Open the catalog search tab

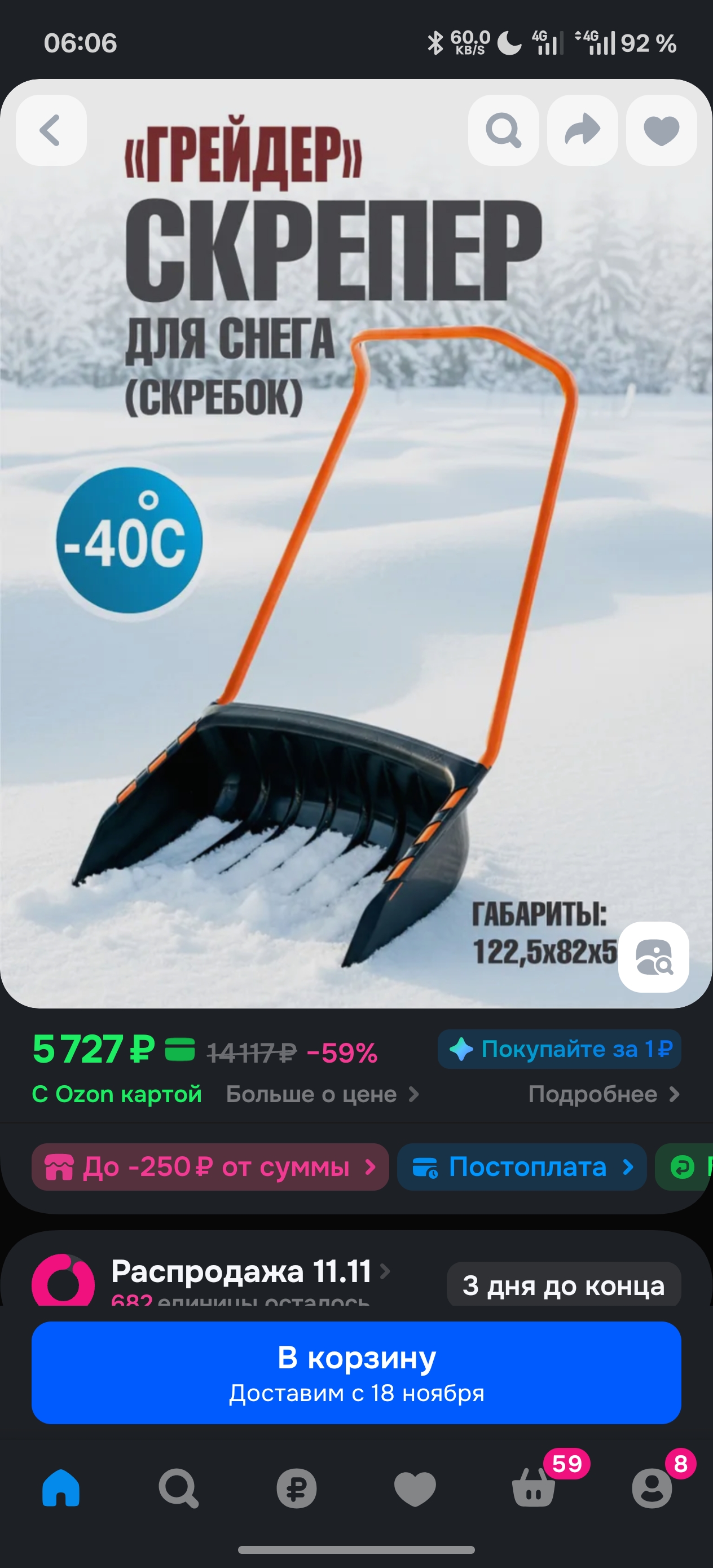pyautogui.click(x=178, y=1488)
